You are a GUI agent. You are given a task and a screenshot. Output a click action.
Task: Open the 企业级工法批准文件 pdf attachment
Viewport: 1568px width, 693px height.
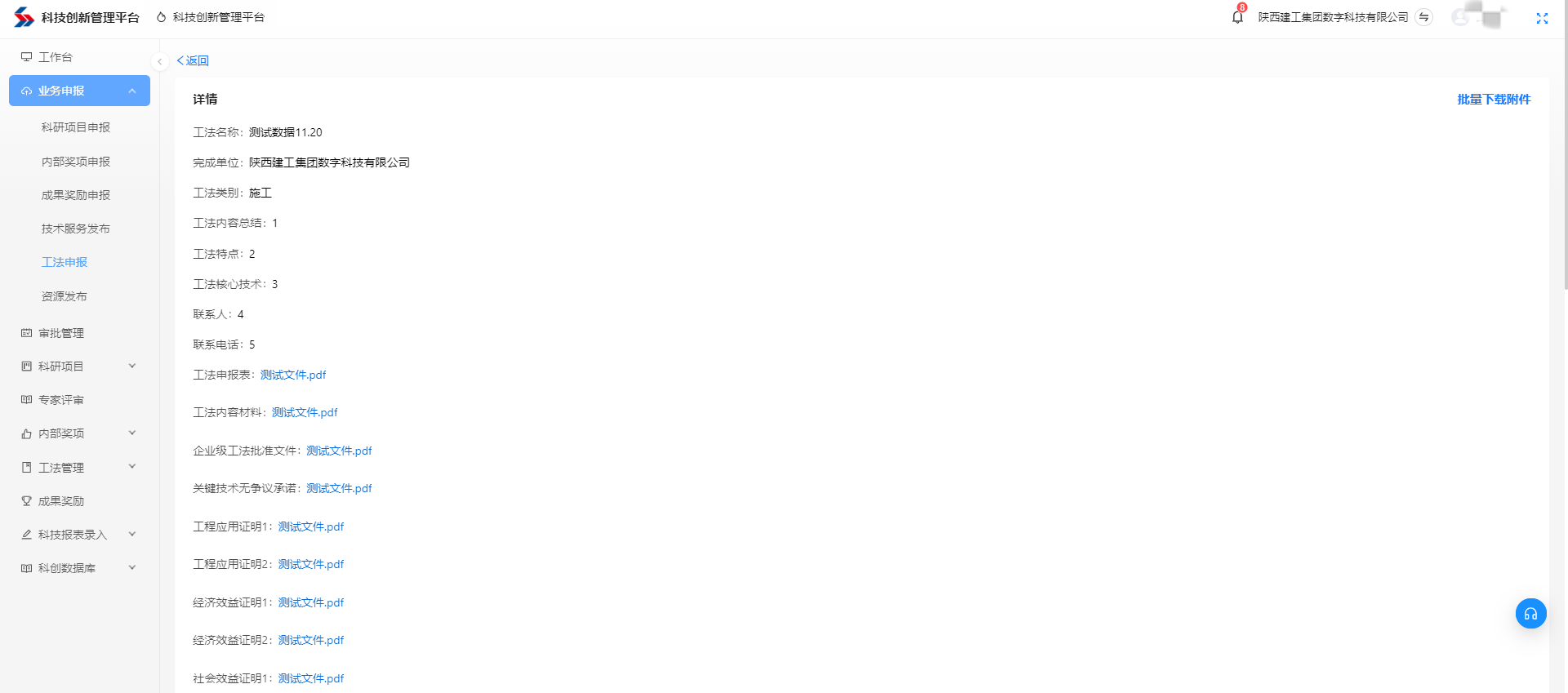click(339, 451)
